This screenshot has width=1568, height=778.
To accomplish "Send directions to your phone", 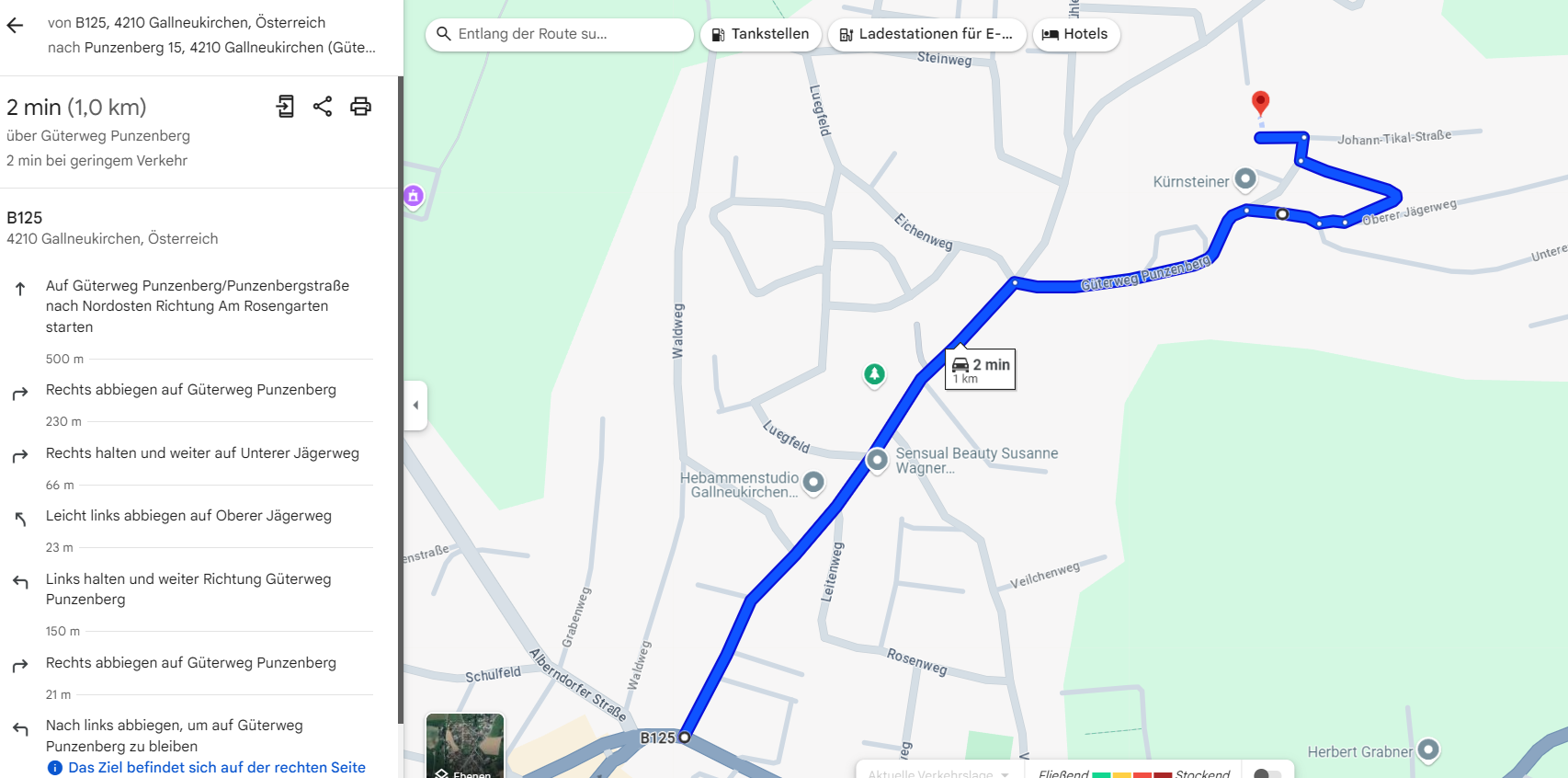I will [285, 107].
